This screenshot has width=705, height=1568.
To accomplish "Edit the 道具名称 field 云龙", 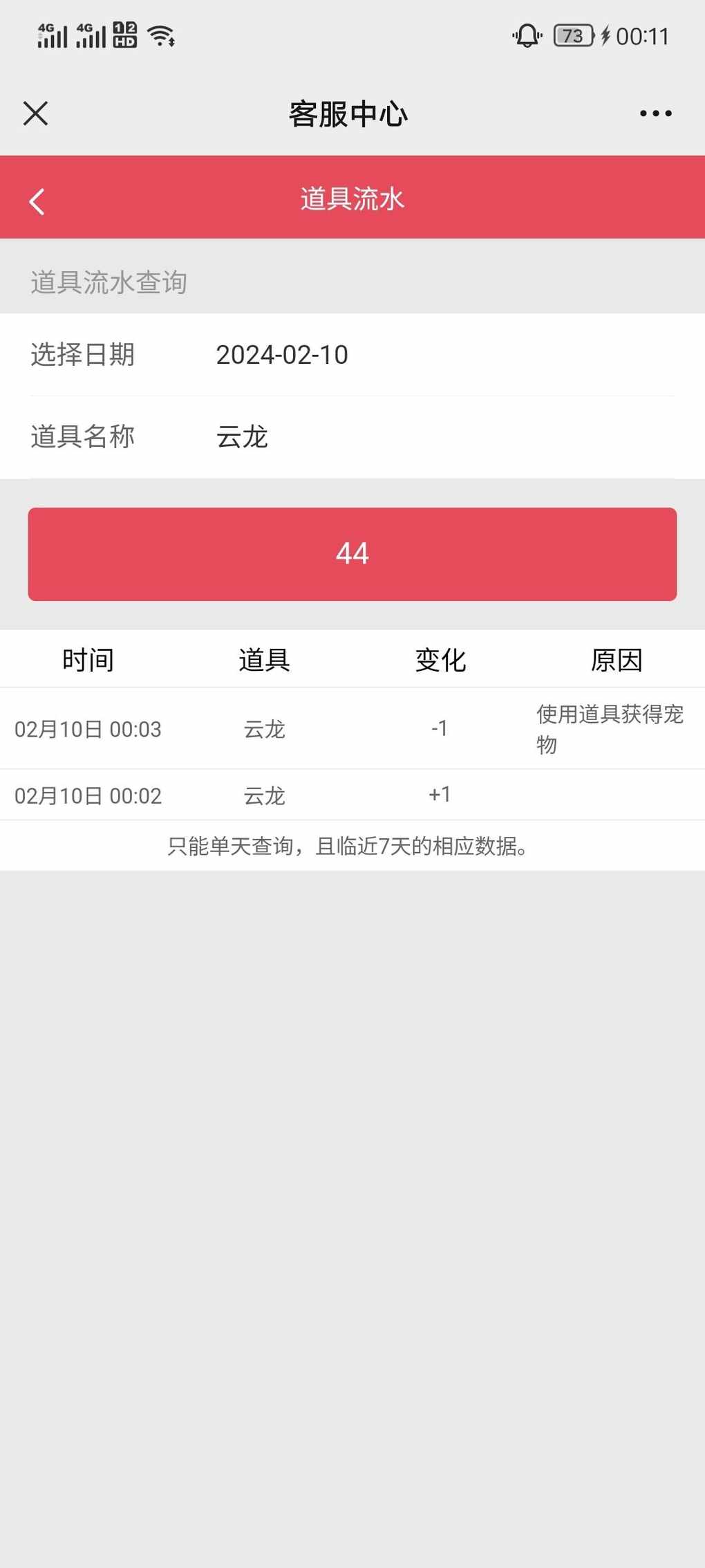I will tap(352, 437).
